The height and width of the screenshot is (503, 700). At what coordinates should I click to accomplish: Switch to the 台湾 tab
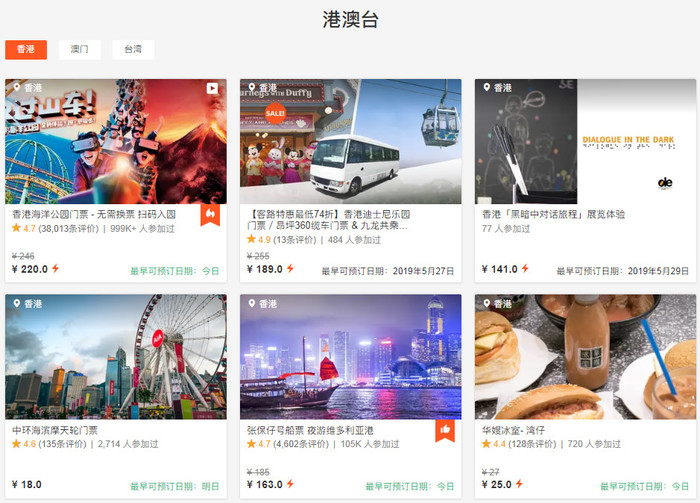coord(133,49)
